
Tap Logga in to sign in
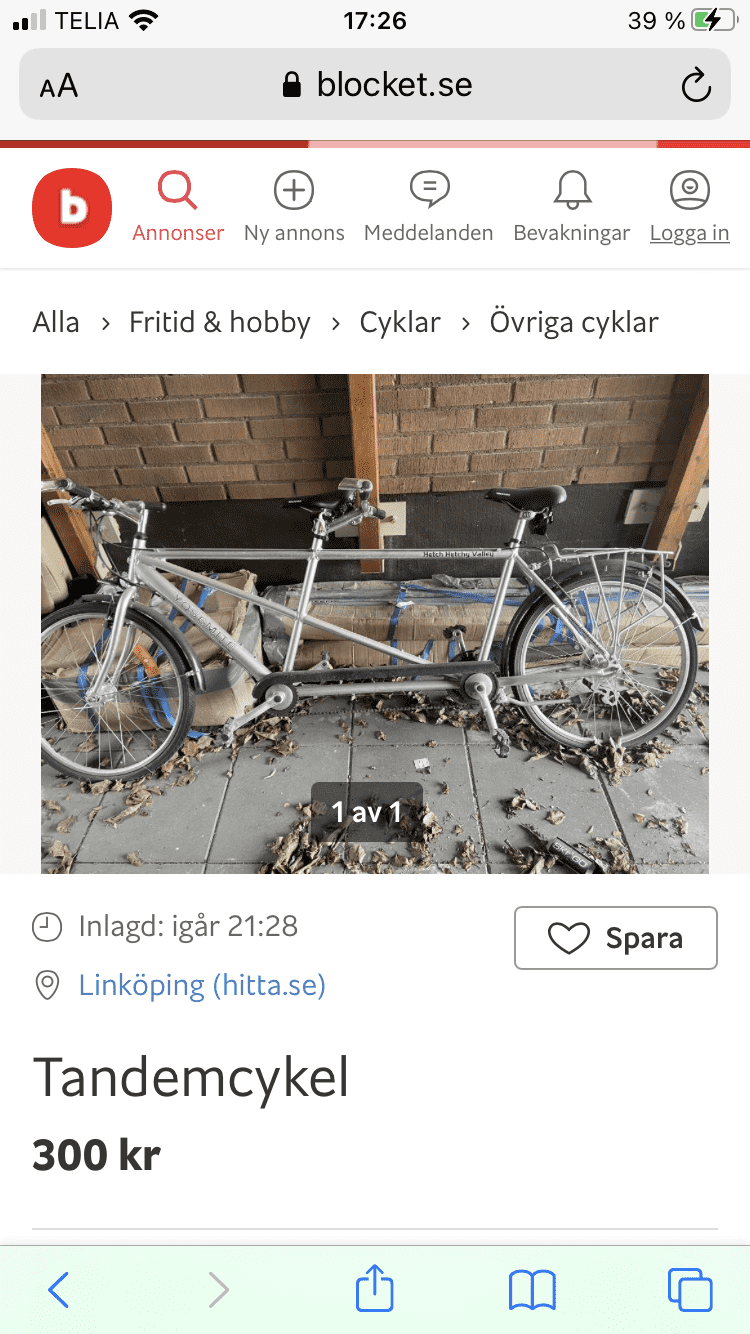tap(689, 207)
